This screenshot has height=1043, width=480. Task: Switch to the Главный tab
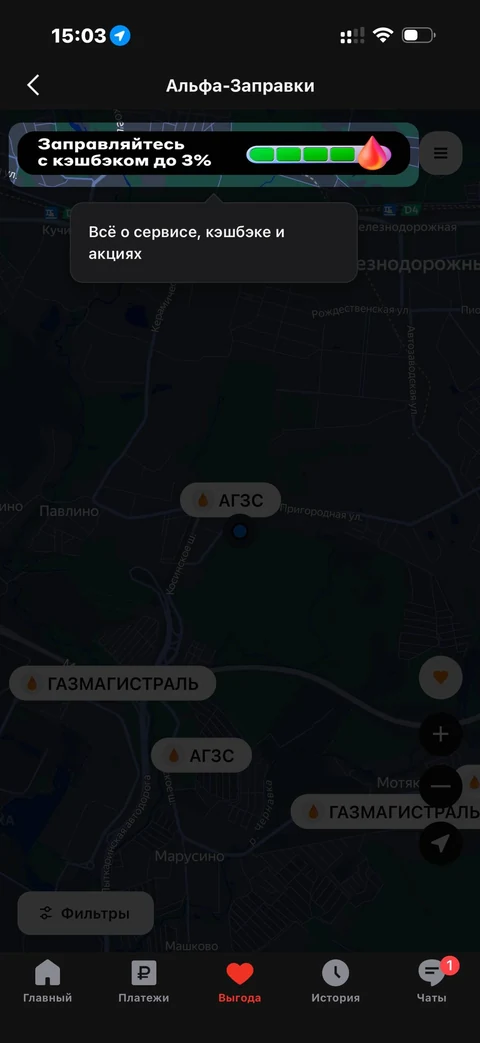tap(47, 982)
